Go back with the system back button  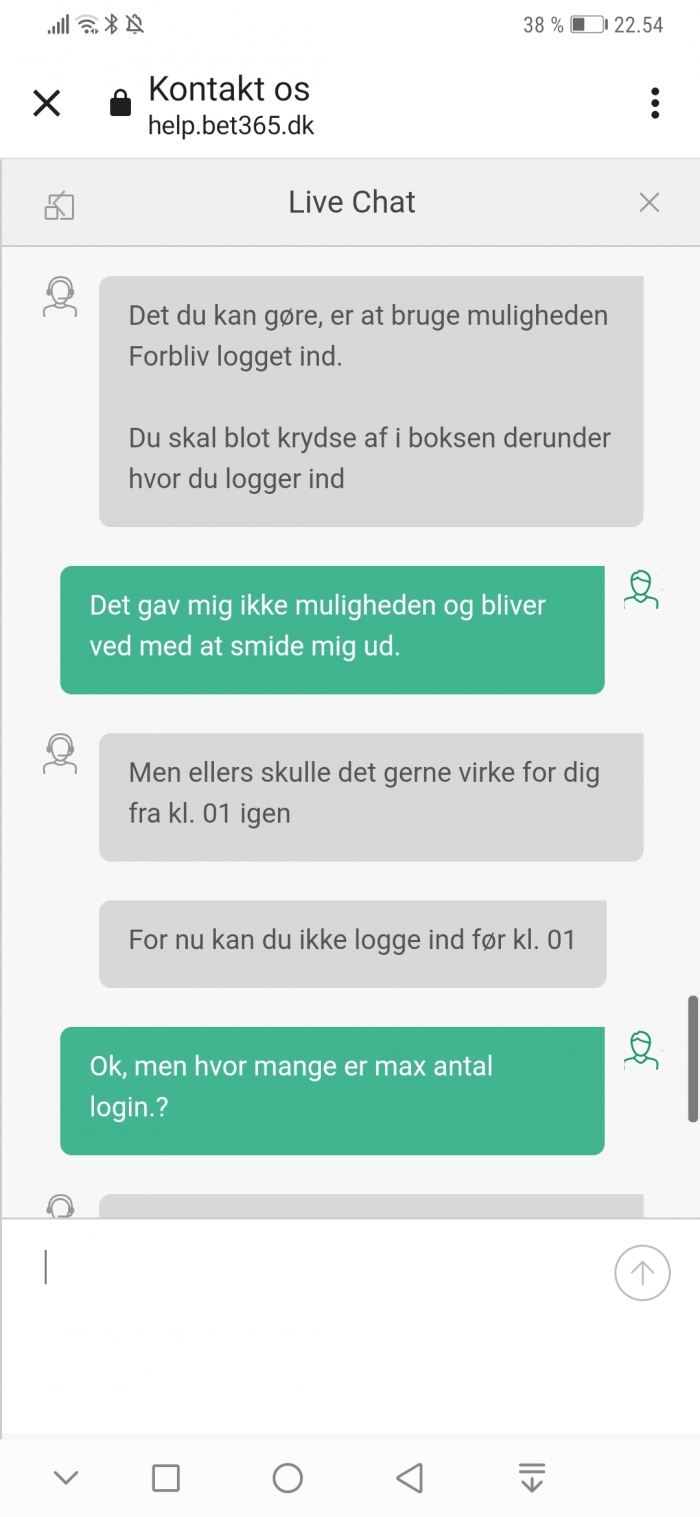[x=409, y=1477]
